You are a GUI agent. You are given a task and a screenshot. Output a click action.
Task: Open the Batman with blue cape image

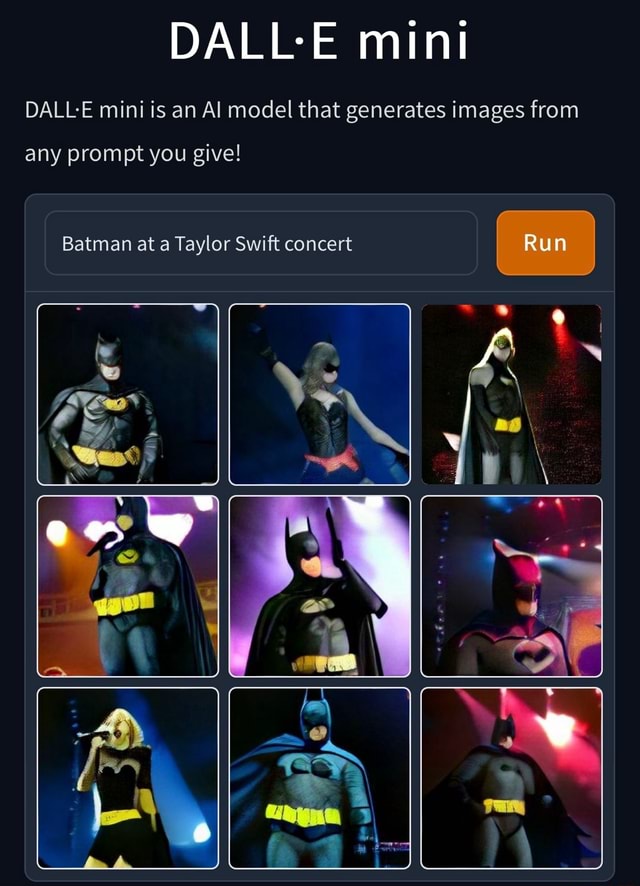pos(320,778)
